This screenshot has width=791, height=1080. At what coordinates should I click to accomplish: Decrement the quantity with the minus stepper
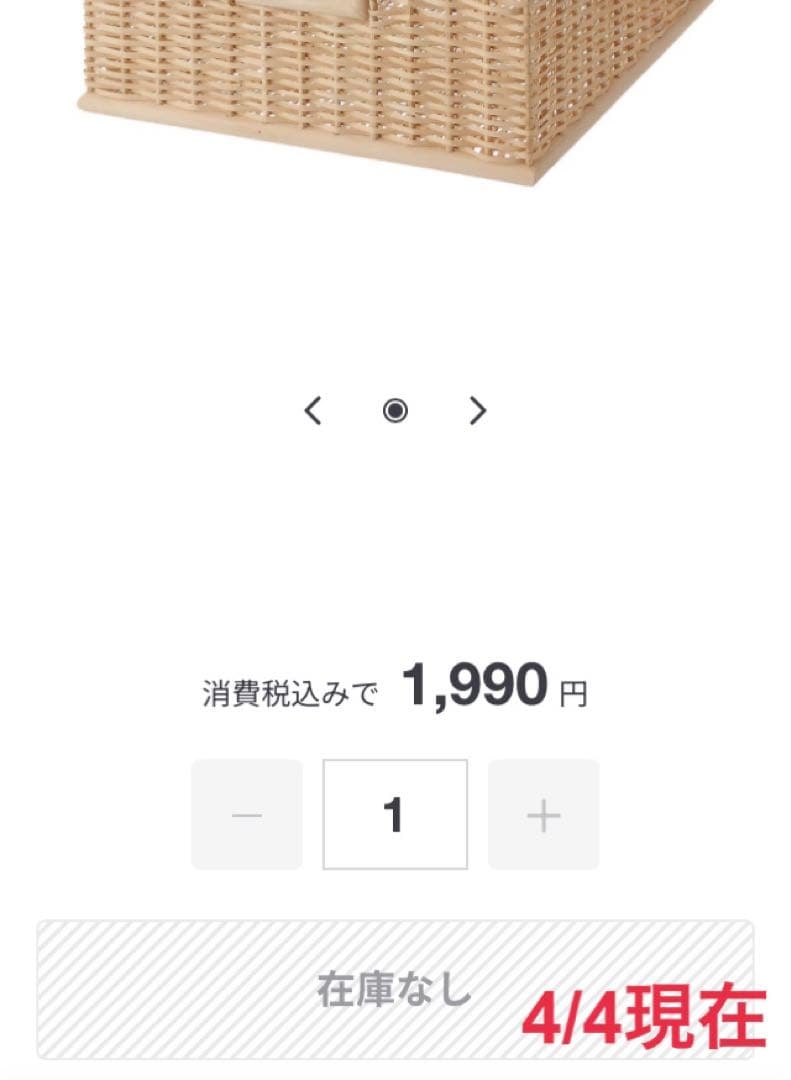[x=246, y=815]
